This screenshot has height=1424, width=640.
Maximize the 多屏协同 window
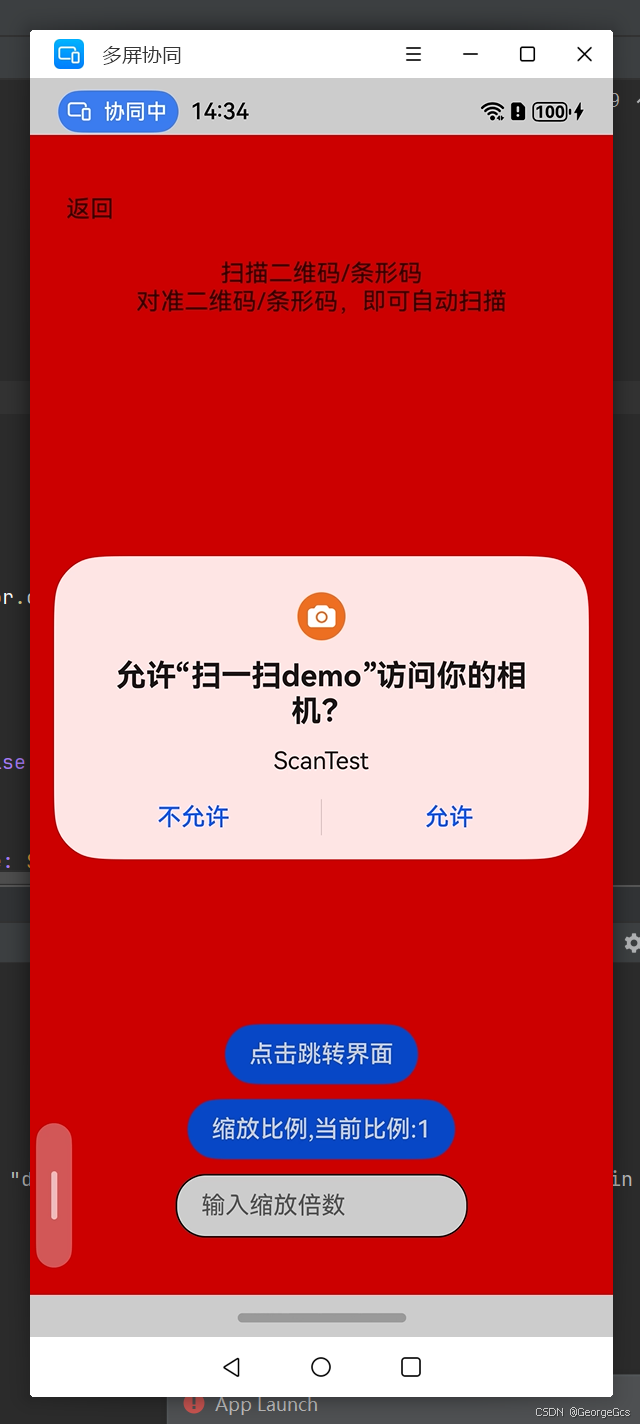527,54
